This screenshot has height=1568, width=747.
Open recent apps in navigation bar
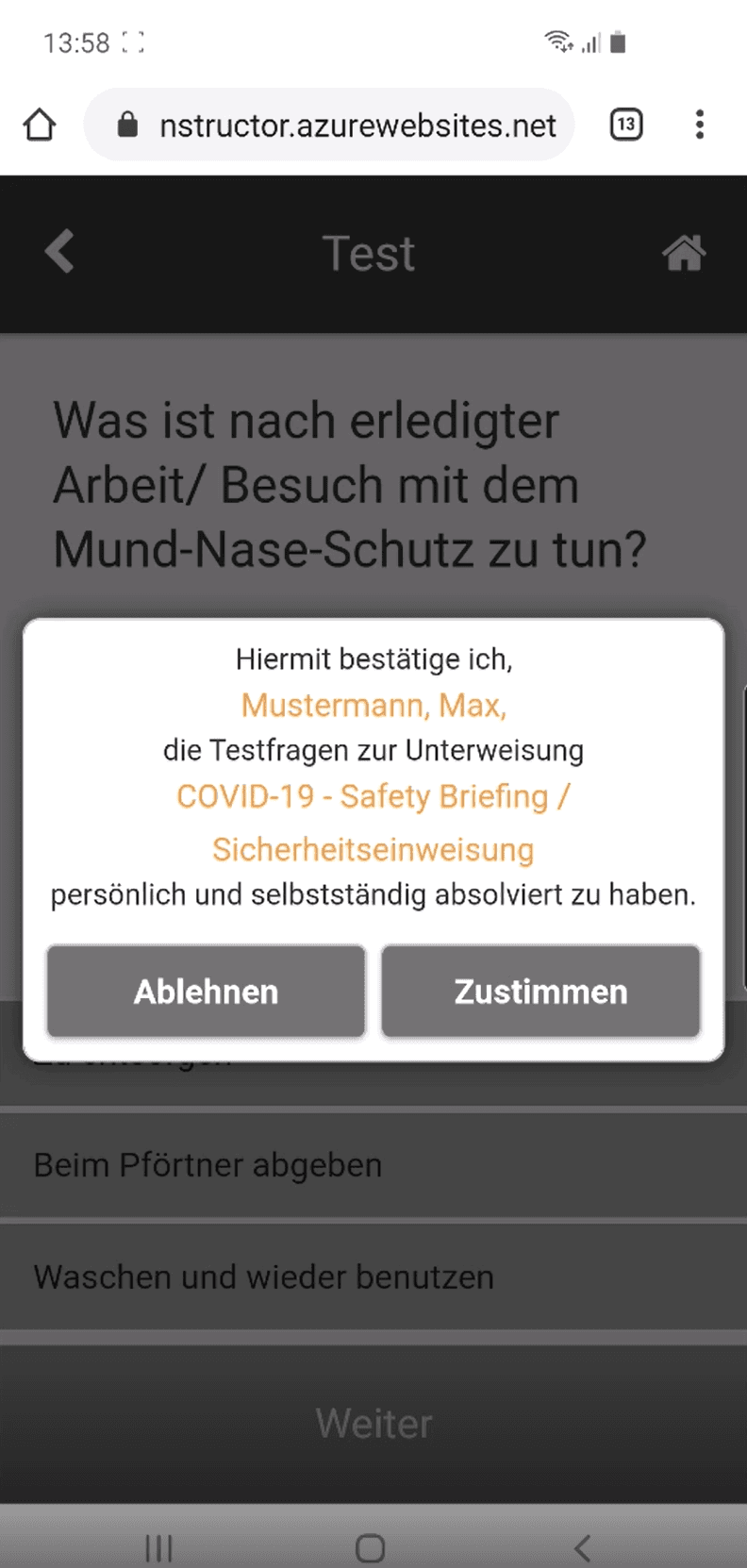(158, 1547)
